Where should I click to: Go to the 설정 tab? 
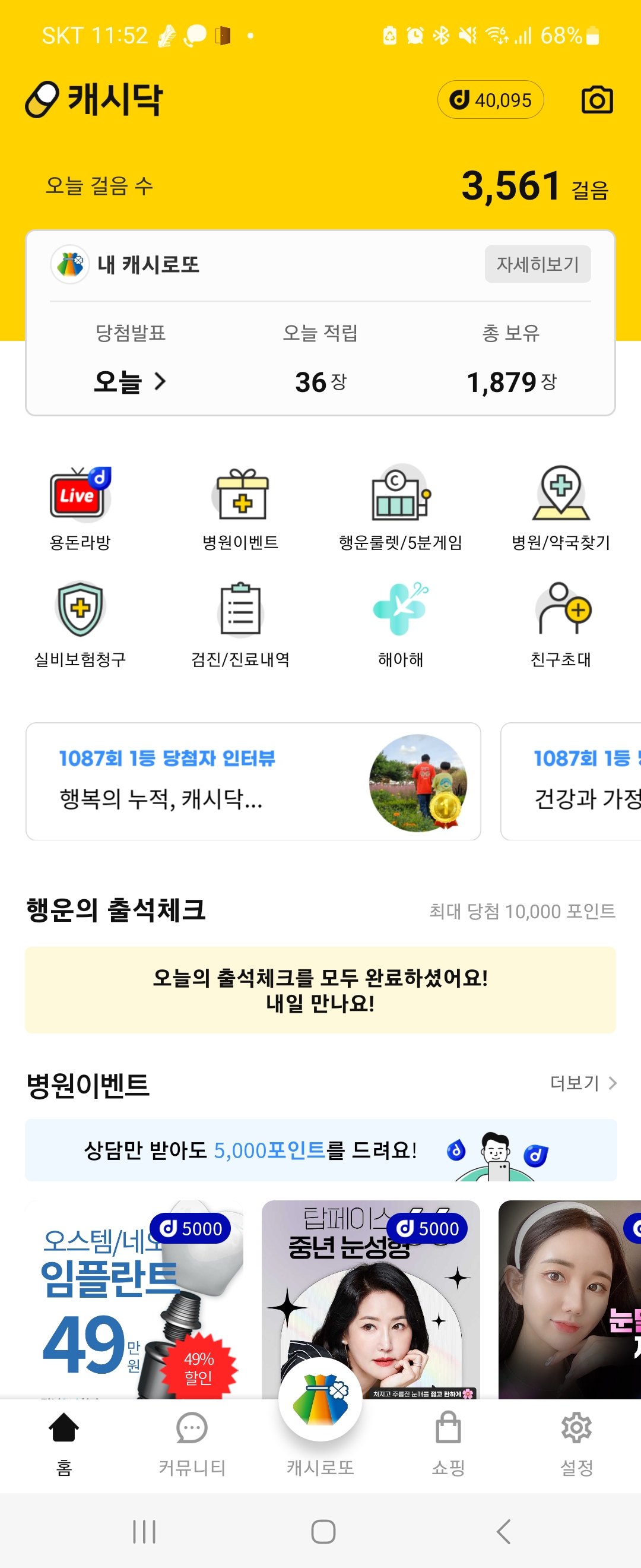tap(576, 1444)
